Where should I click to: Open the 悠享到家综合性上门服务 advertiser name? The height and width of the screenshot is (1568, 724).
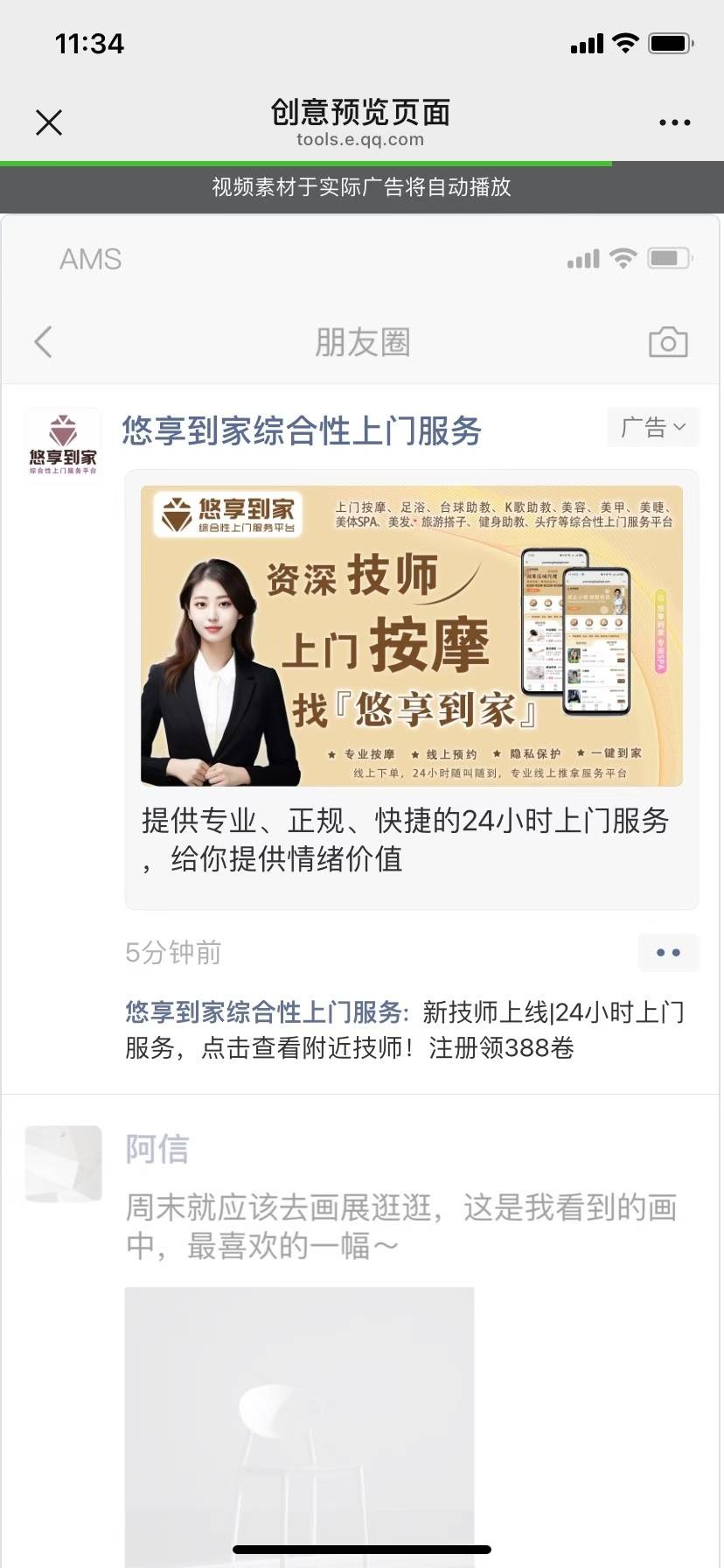click(302, 431)
